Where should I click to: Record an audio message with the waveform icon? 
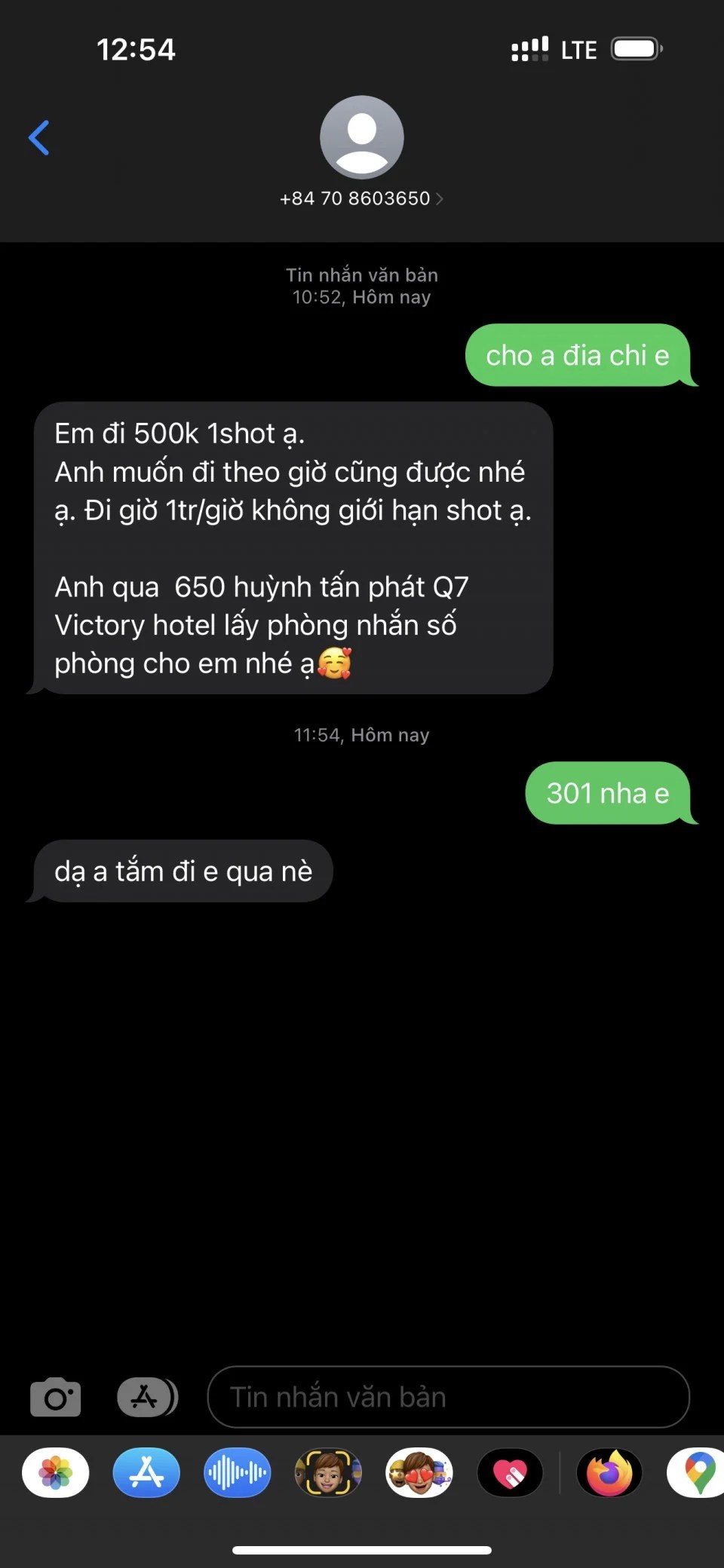pyautogui.click(x=238, y=1472)
